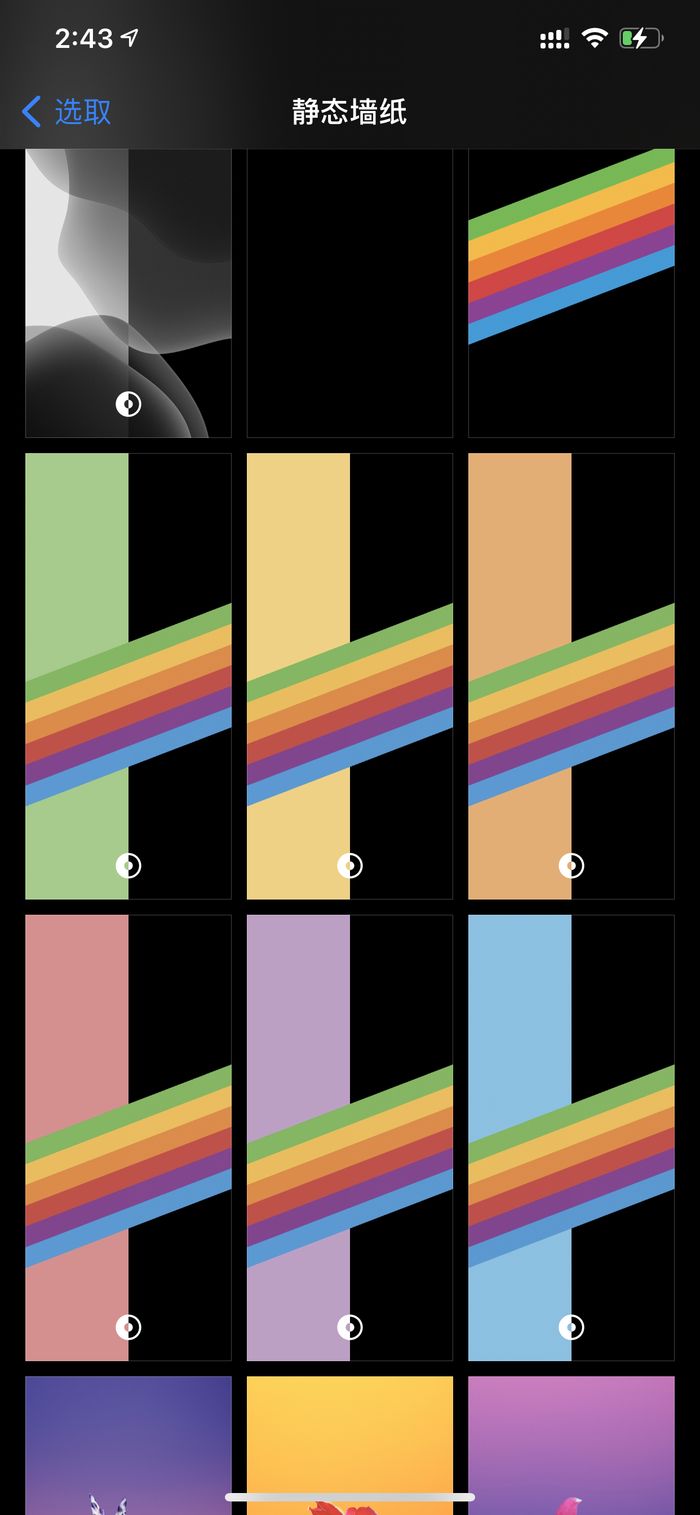The width and height of the screenshot is (700, 1515).
Task: Select the pink-red rainbow stripe wallpaper
Action: point(128,1137)
